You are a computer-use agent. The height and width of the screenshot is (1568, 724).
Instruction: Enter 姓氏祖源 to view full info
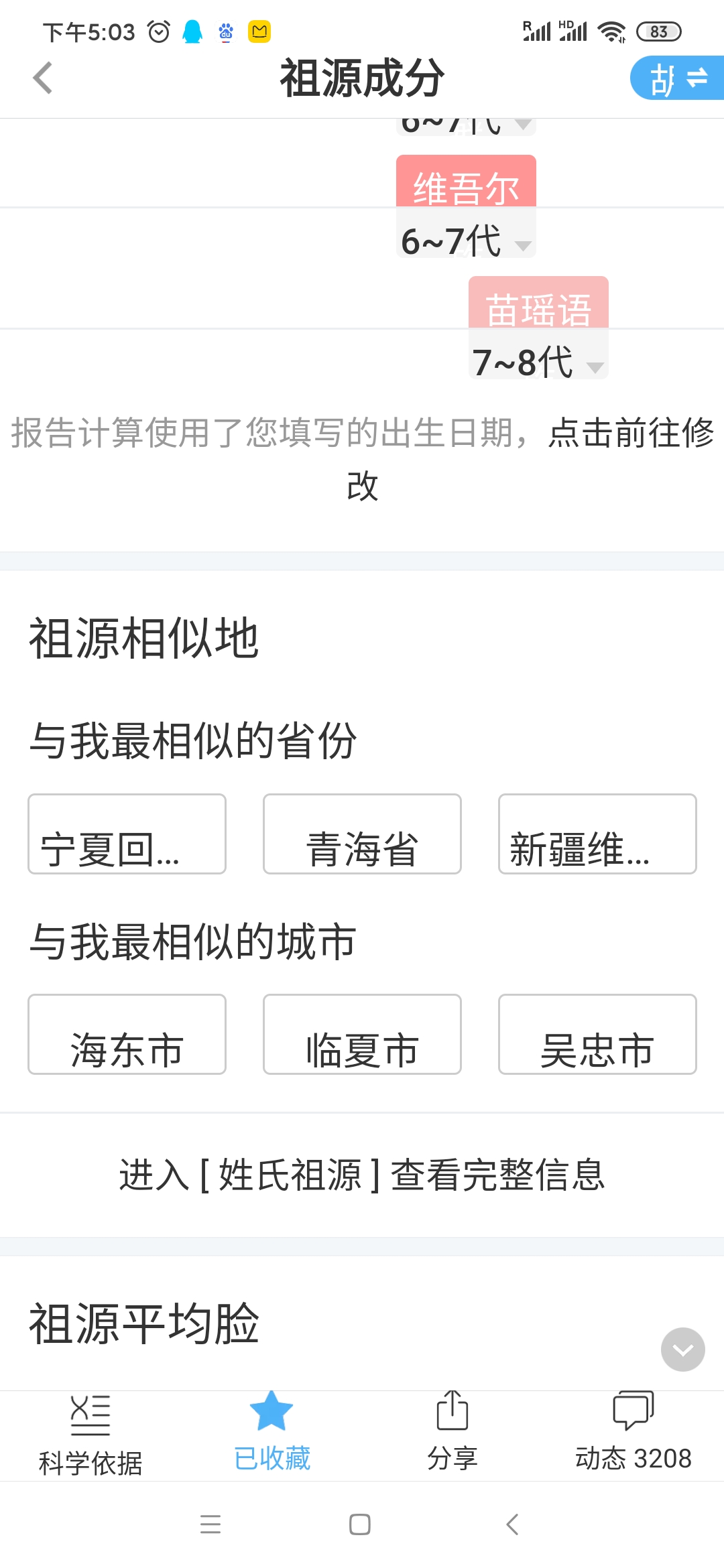362,1175
